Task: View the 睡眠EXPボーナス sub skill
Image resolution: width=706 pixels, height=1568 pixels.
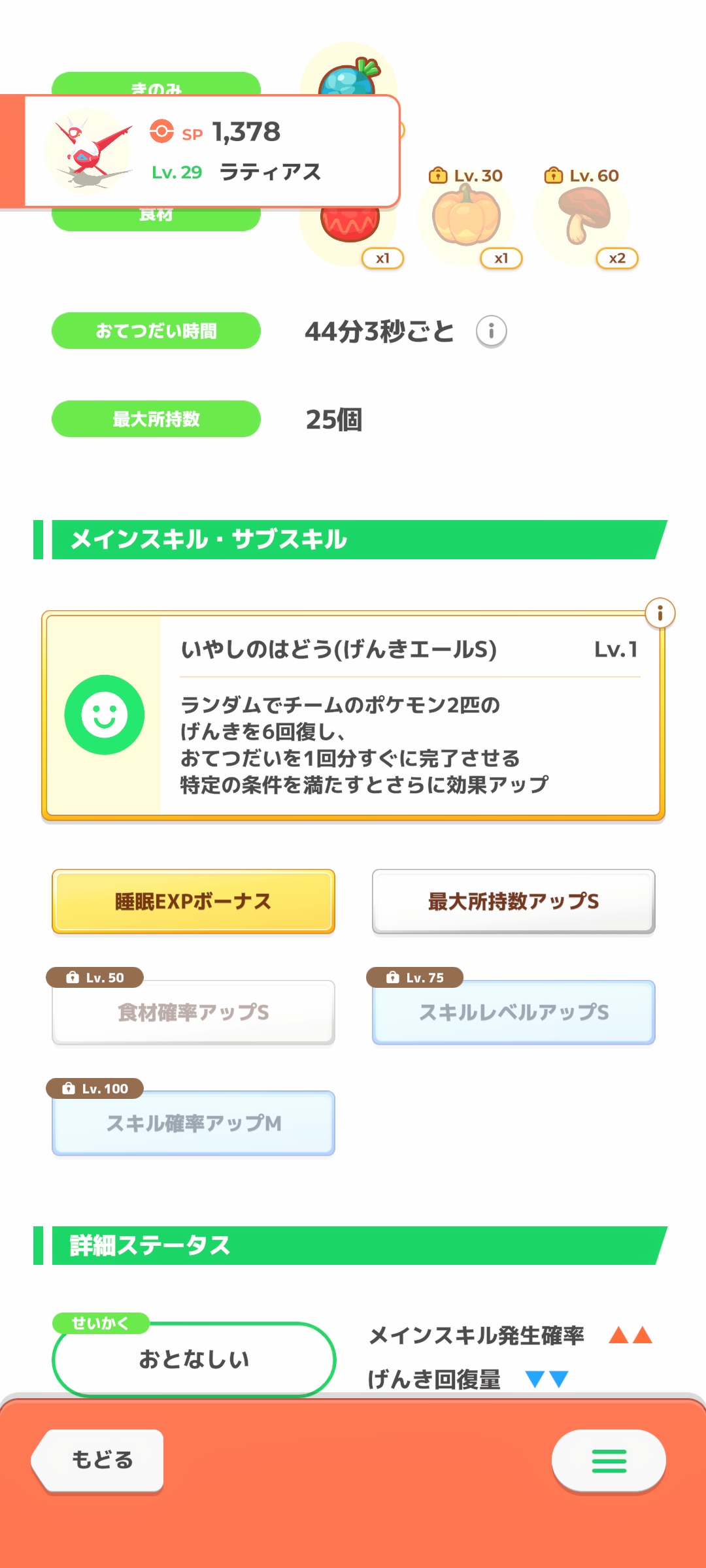Action: pos(193,902)
